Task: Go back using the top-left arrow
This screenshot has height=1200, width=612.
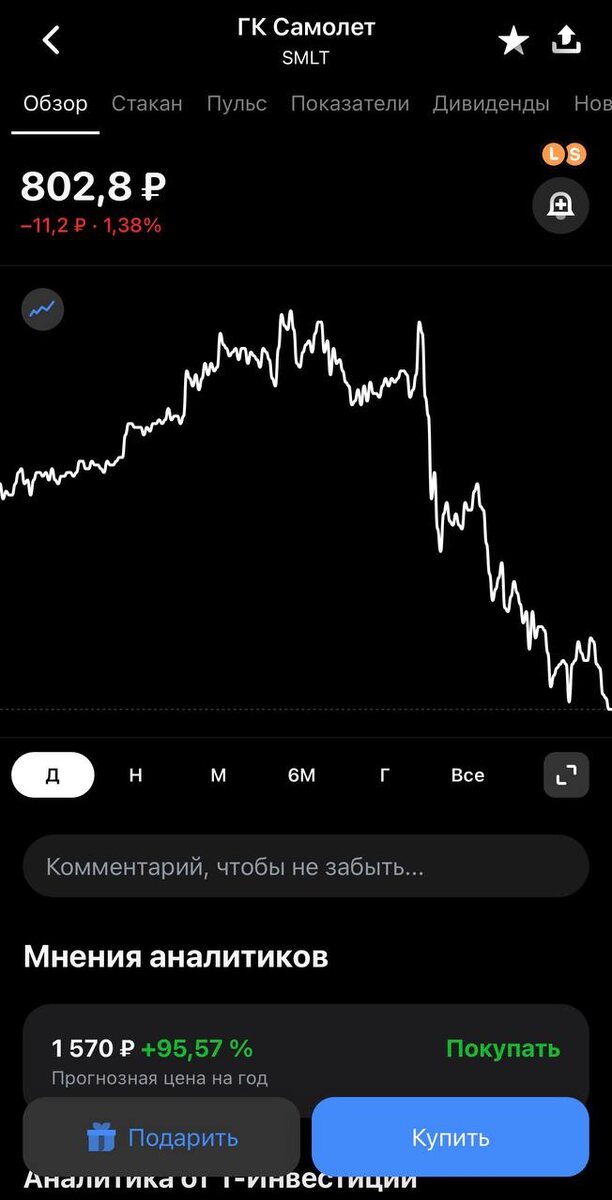Action: (x=51, y=41)
